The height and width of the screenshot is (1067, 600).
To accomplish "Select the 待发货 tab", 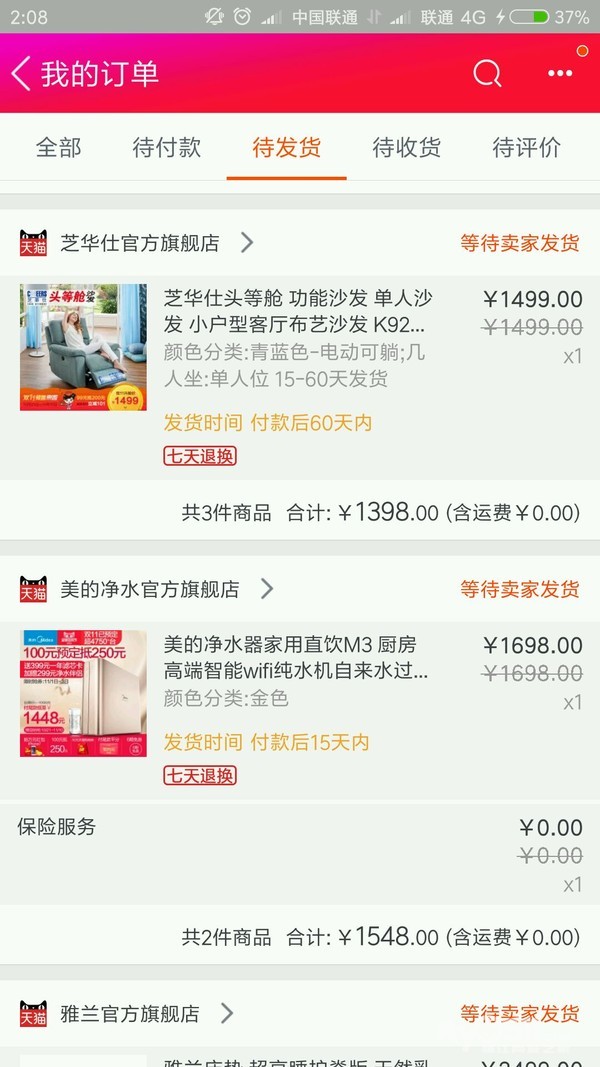I will [x=287, y=148].
